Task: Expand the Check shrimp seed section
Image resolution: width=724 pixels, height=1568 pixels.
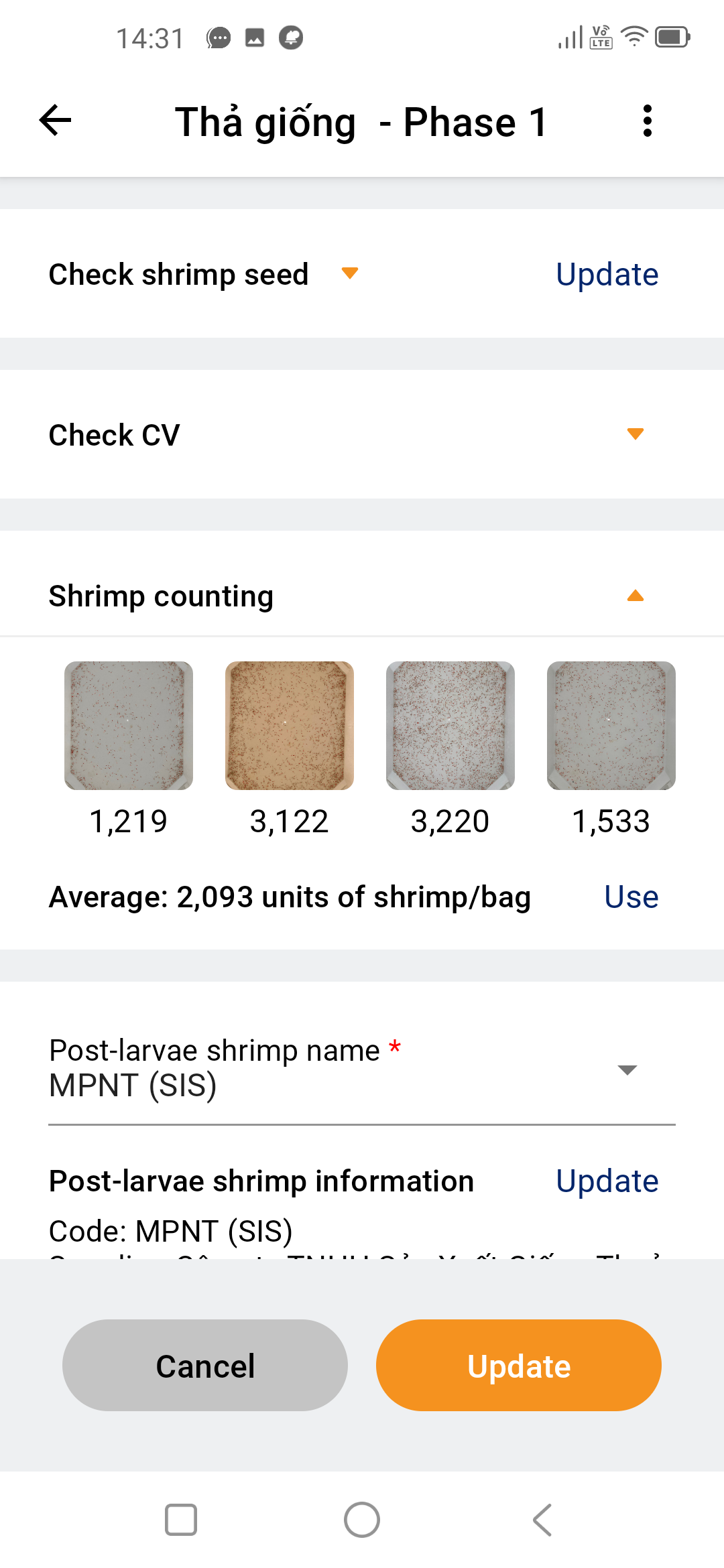Action: (x=350, y=273)
